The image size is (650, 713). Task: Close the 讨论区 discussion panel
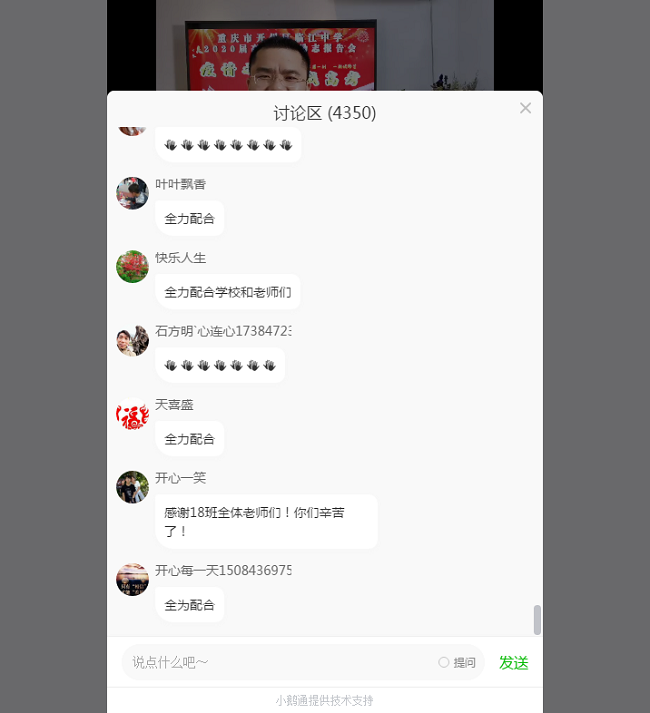[x=525, y=108]
